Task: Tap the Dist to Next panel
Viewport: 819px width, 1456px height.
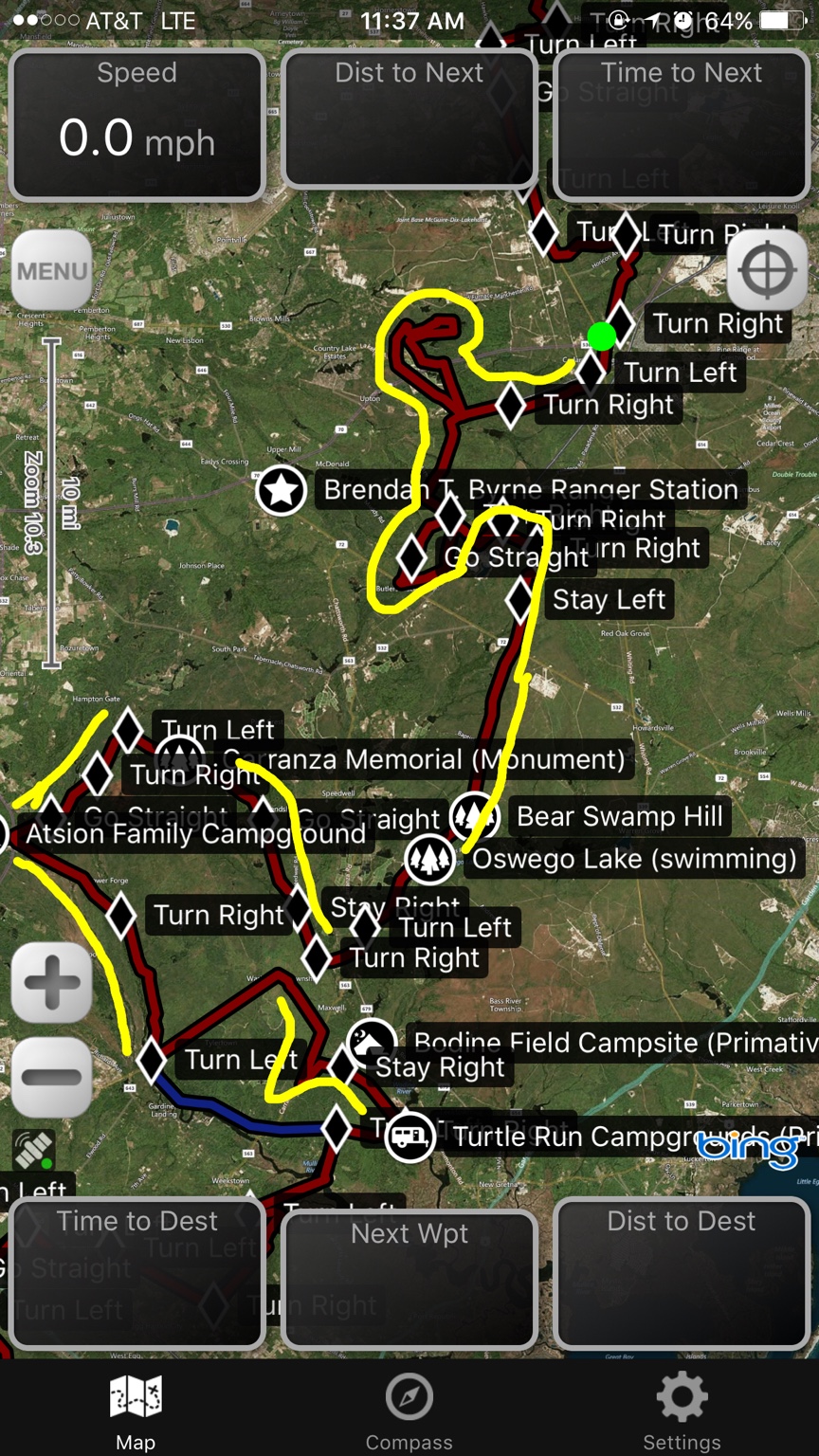Action: 409,120
